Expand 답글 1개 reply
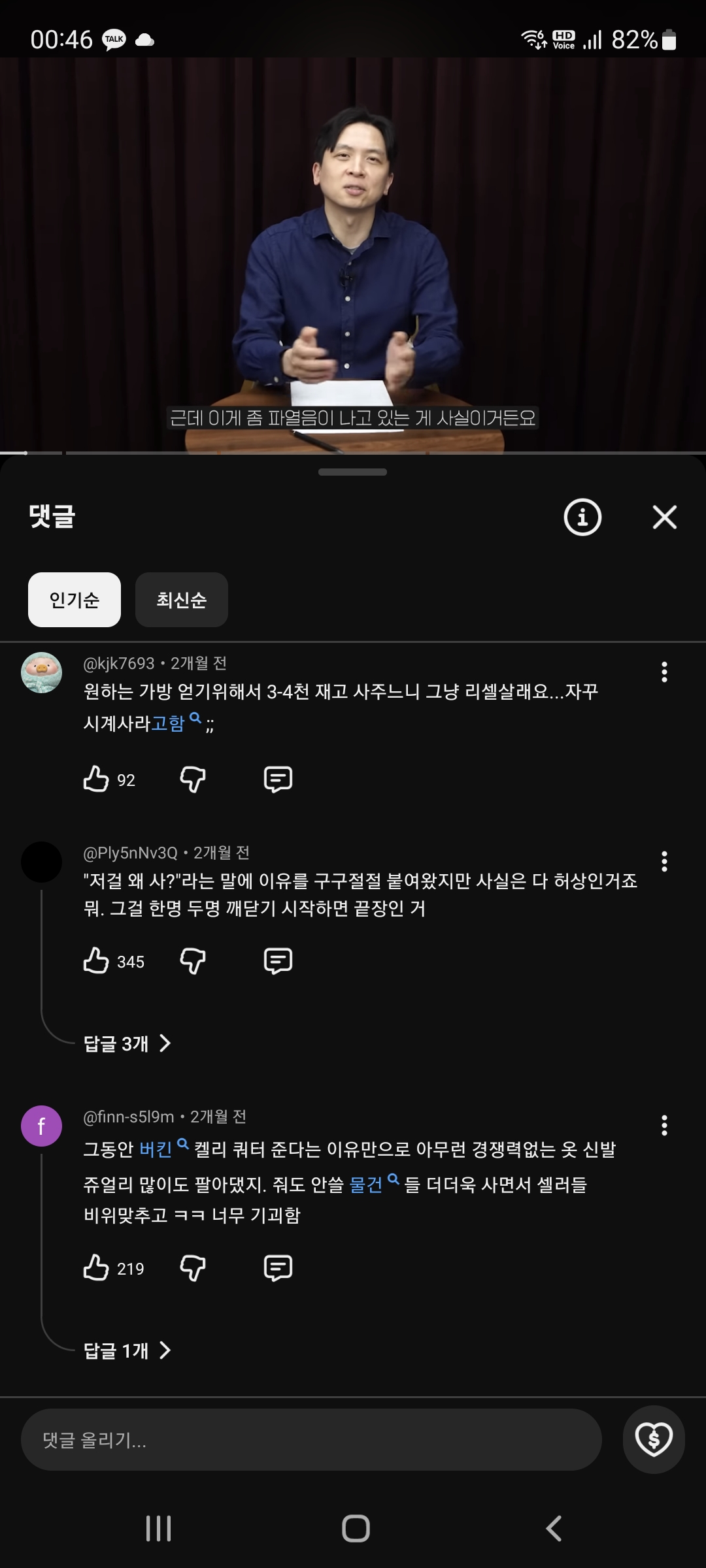Image resolution: width=706 pixels, height=1568 pixels. (127, 1350)
